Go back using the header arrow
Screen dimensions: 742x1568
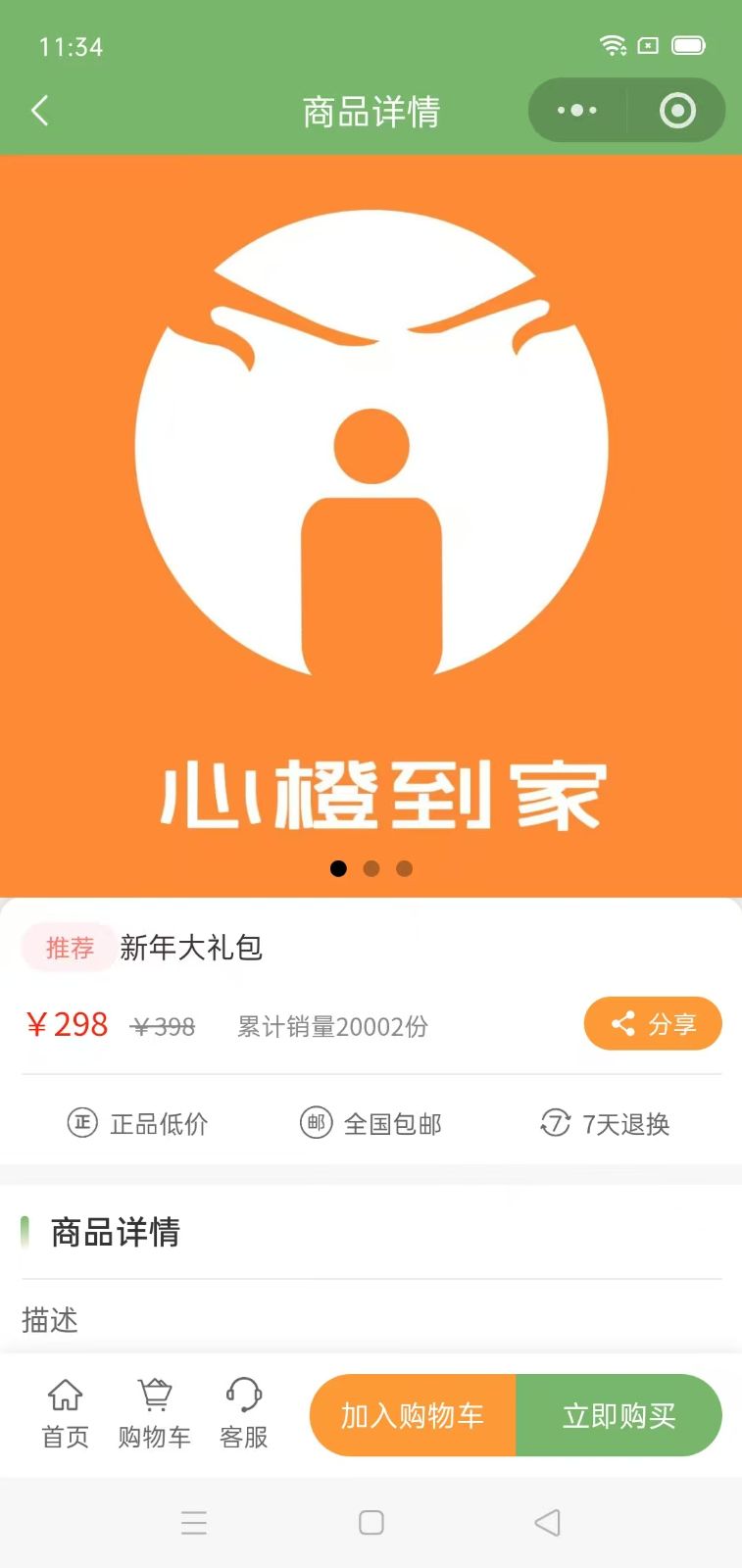tap(40, 111)
